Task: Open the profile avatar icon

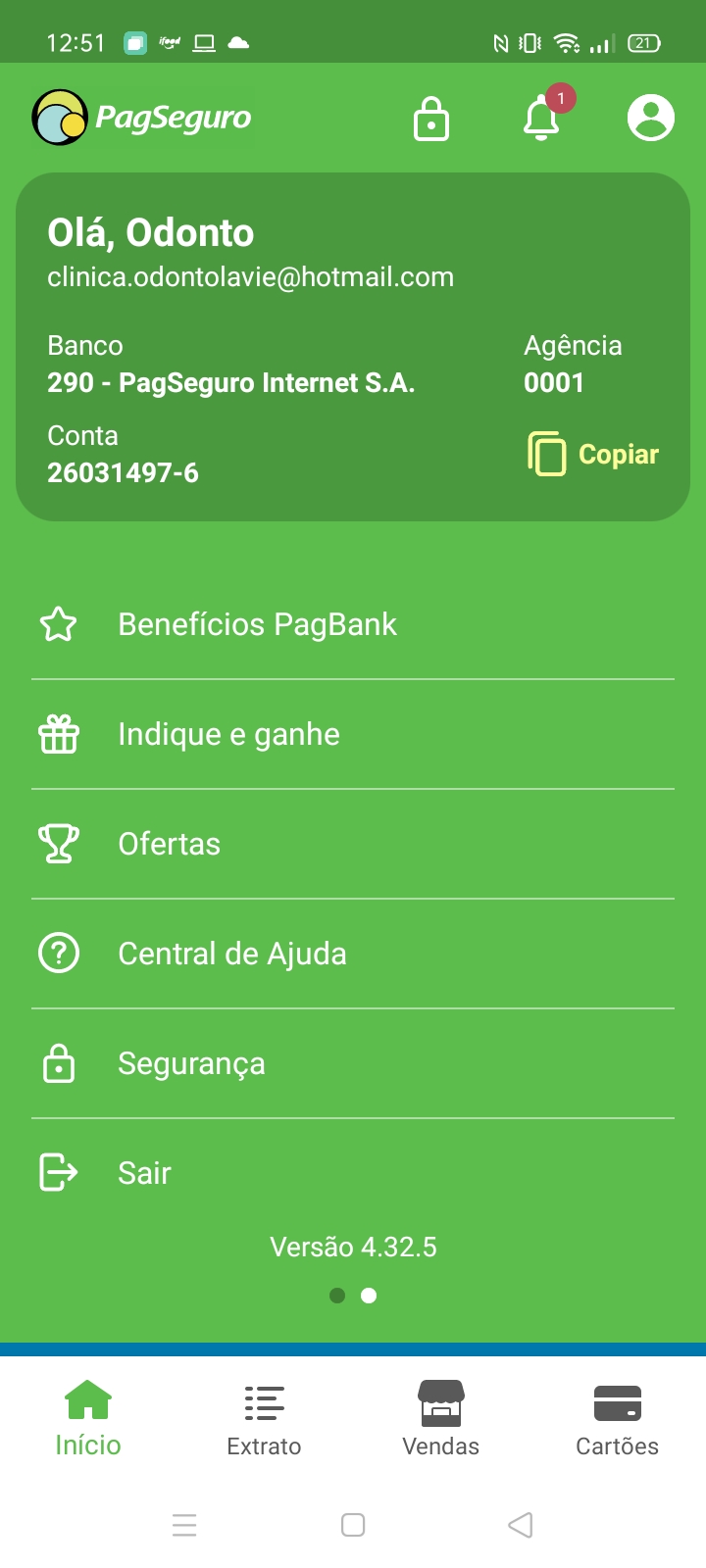Action: [651, 118]
